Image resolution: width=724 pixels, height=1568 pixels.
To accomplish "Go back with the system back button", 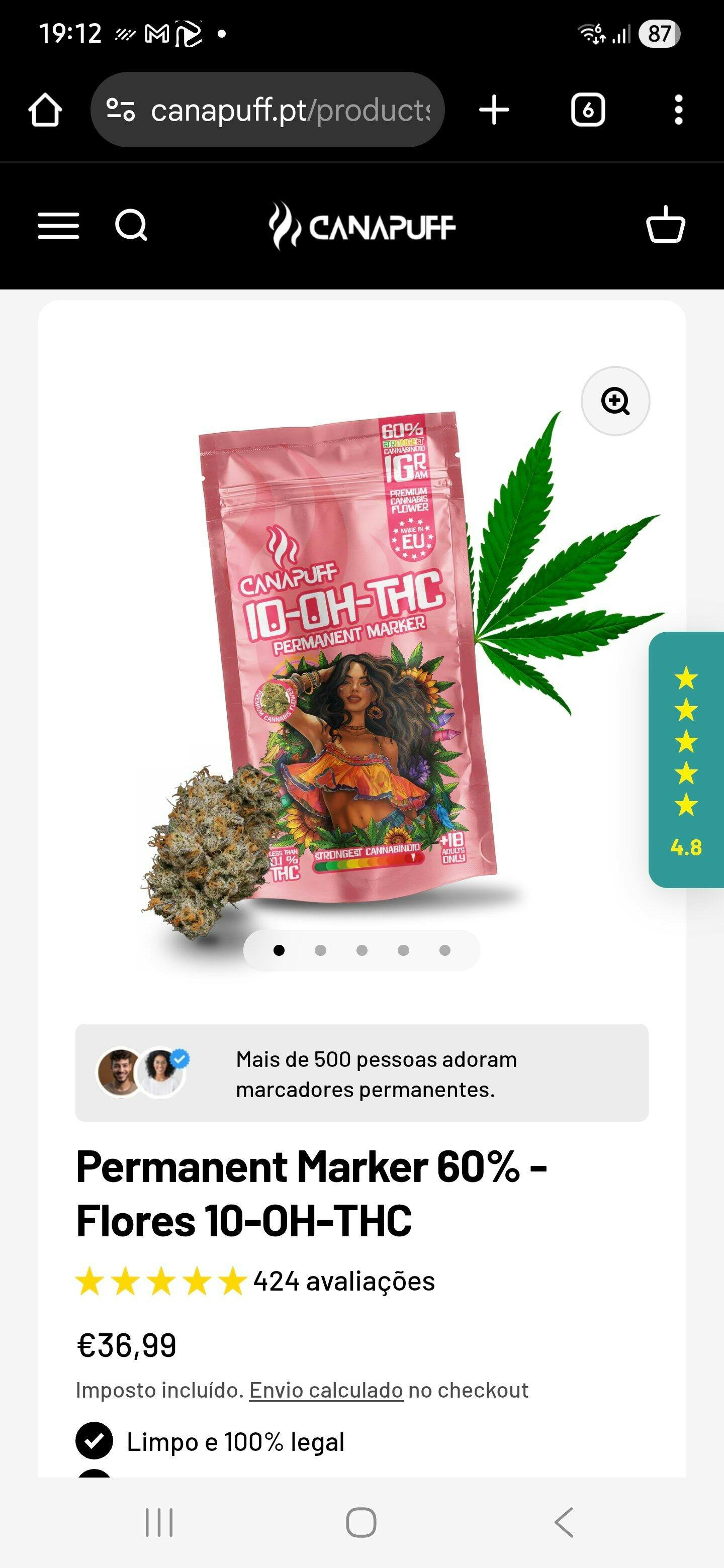I will pyautogui.click(x=564, y=1522).
